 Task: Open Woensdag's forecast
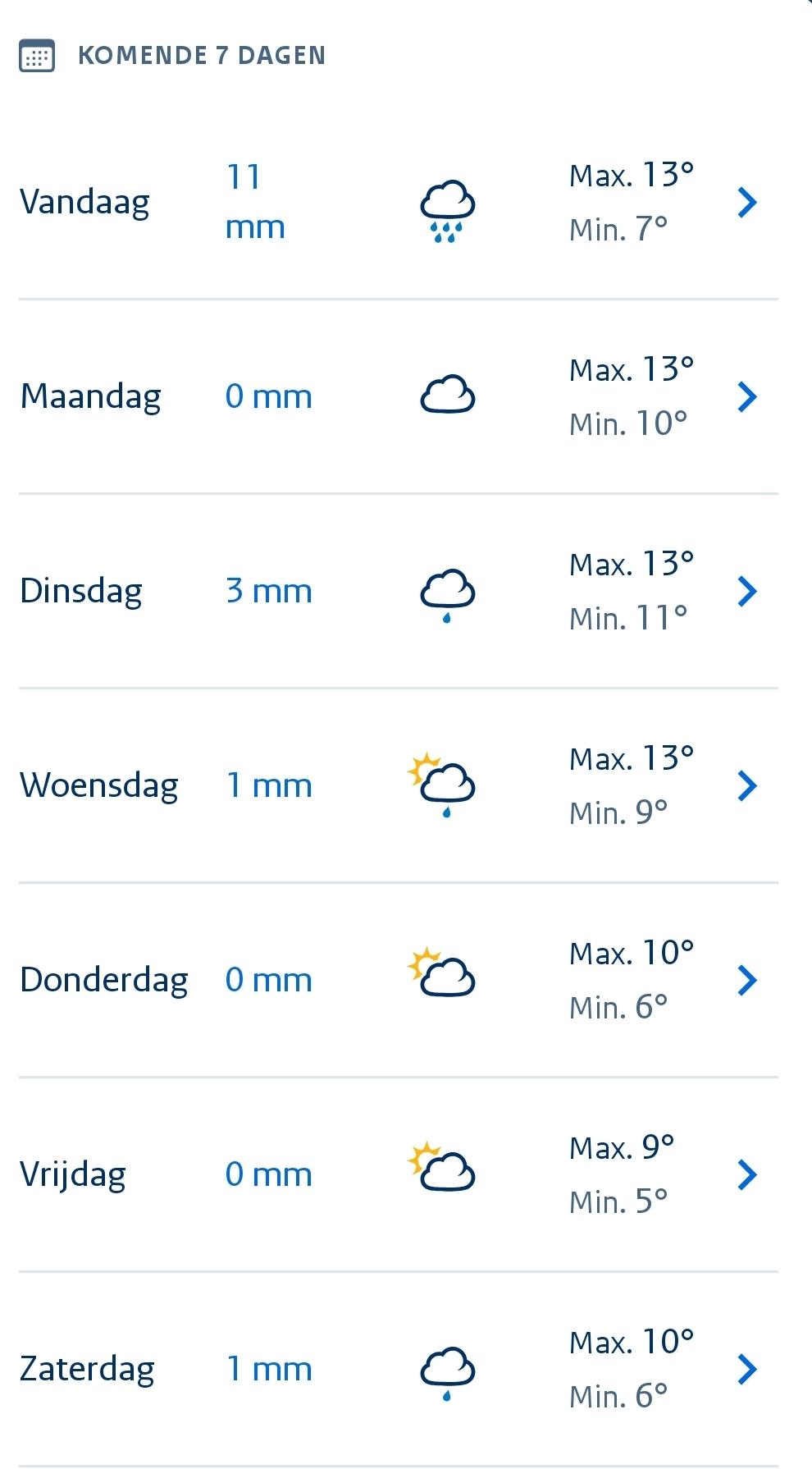[746, 785]
